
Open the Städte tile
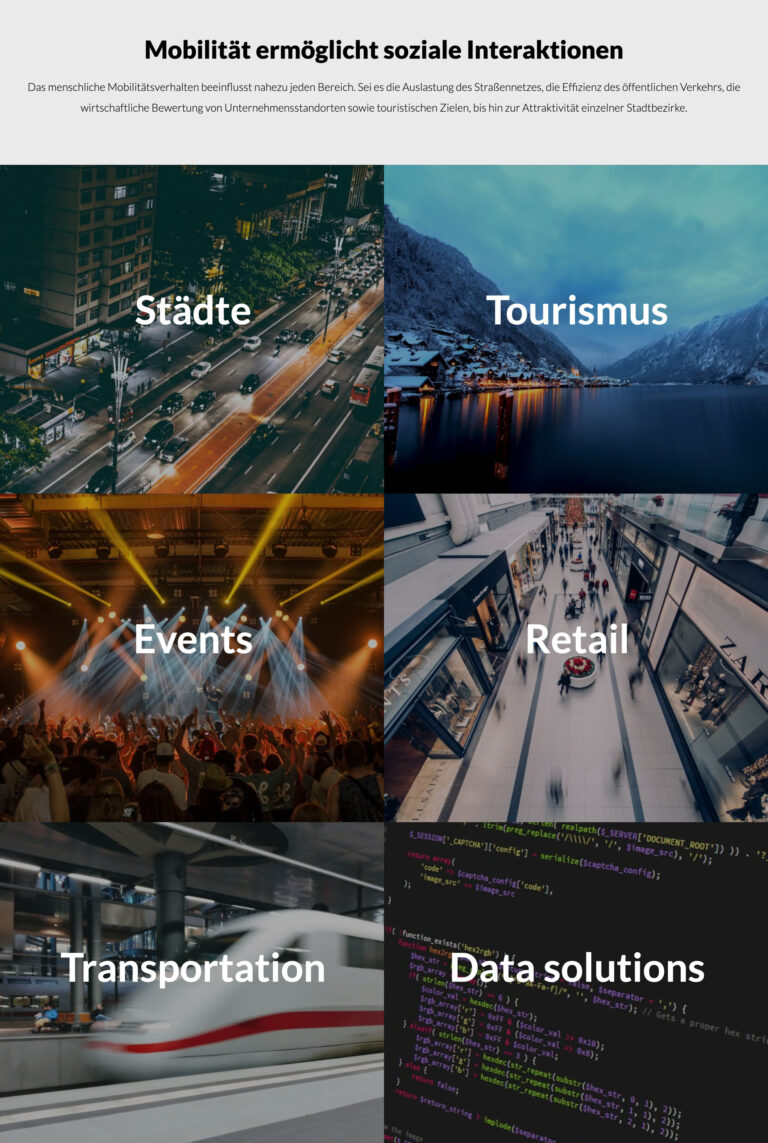192,311
